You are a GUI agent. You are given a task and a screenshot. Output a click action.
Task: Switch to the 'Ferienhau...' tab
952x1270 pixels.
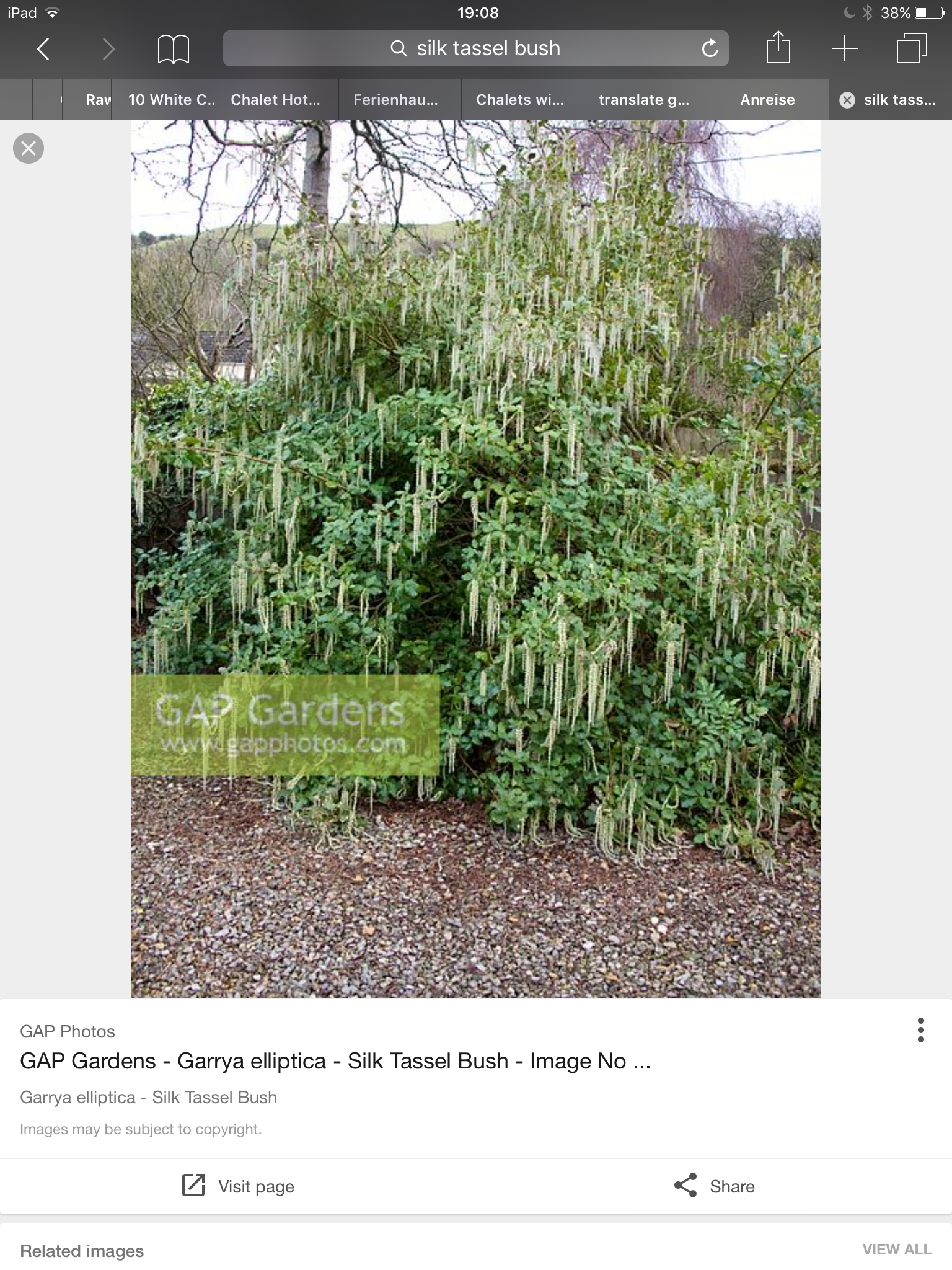coord(395,100)
